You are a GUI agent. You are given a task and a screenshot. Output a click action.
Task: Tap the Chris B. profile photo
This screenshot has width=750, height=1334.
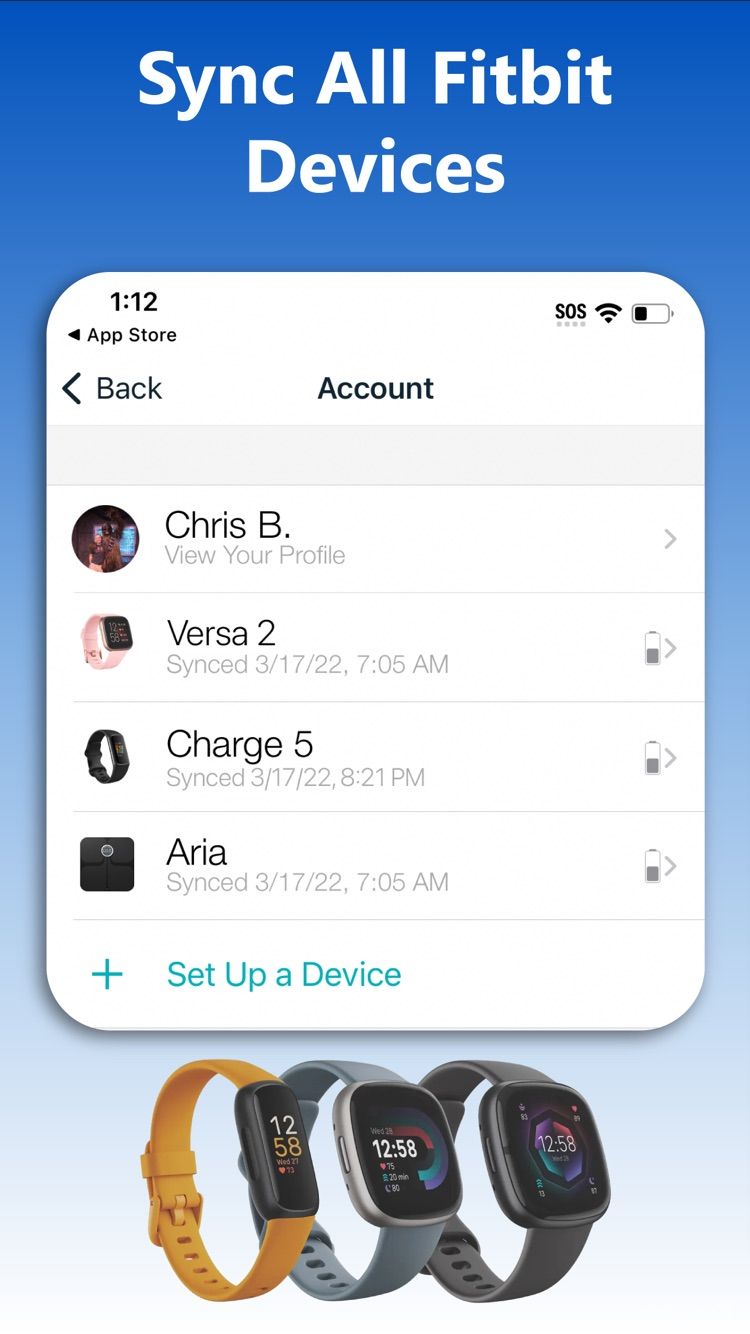tap(106, 539)
